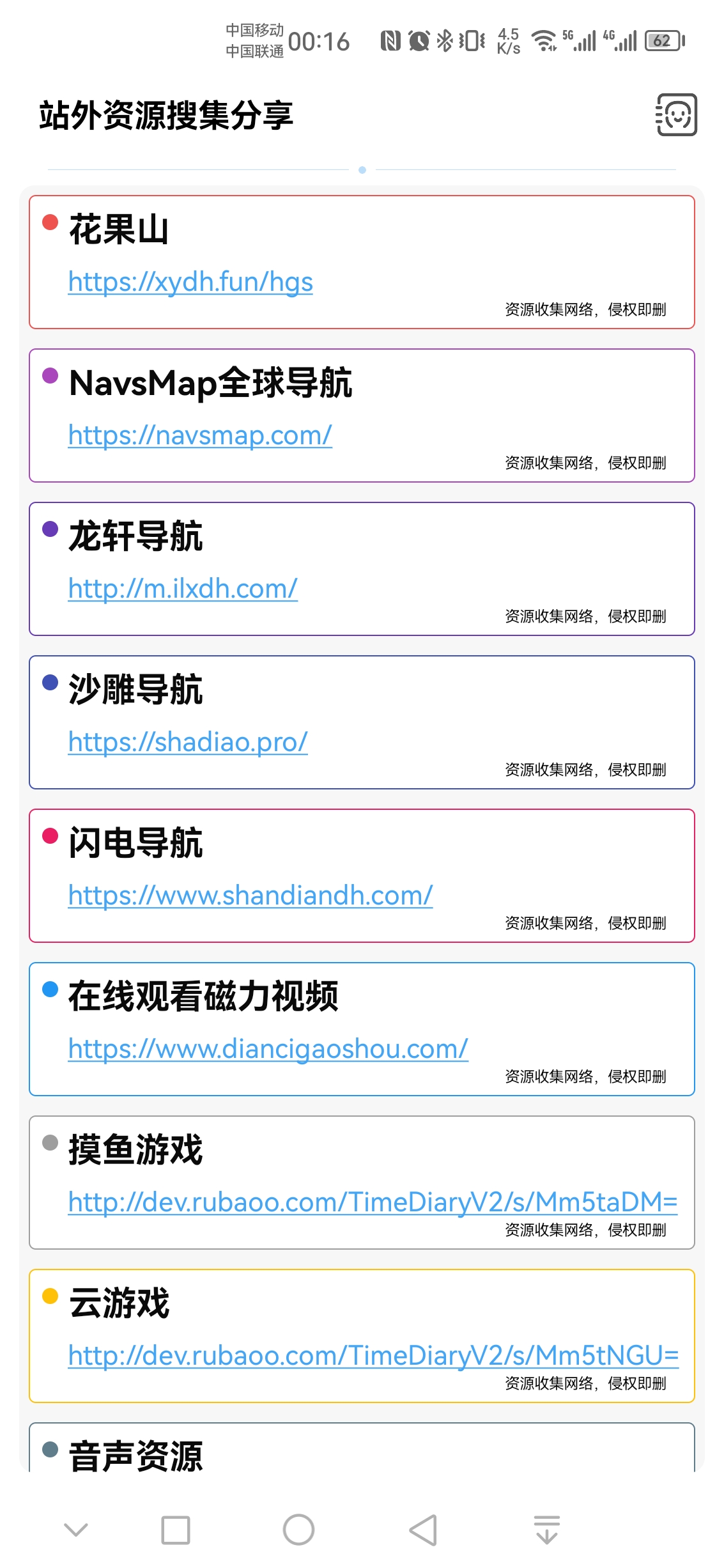The height and width of the screenshot is (1568, 724).
Task: Hide the navigation bar with the down chevron
Action: [x=76, y=1530]
